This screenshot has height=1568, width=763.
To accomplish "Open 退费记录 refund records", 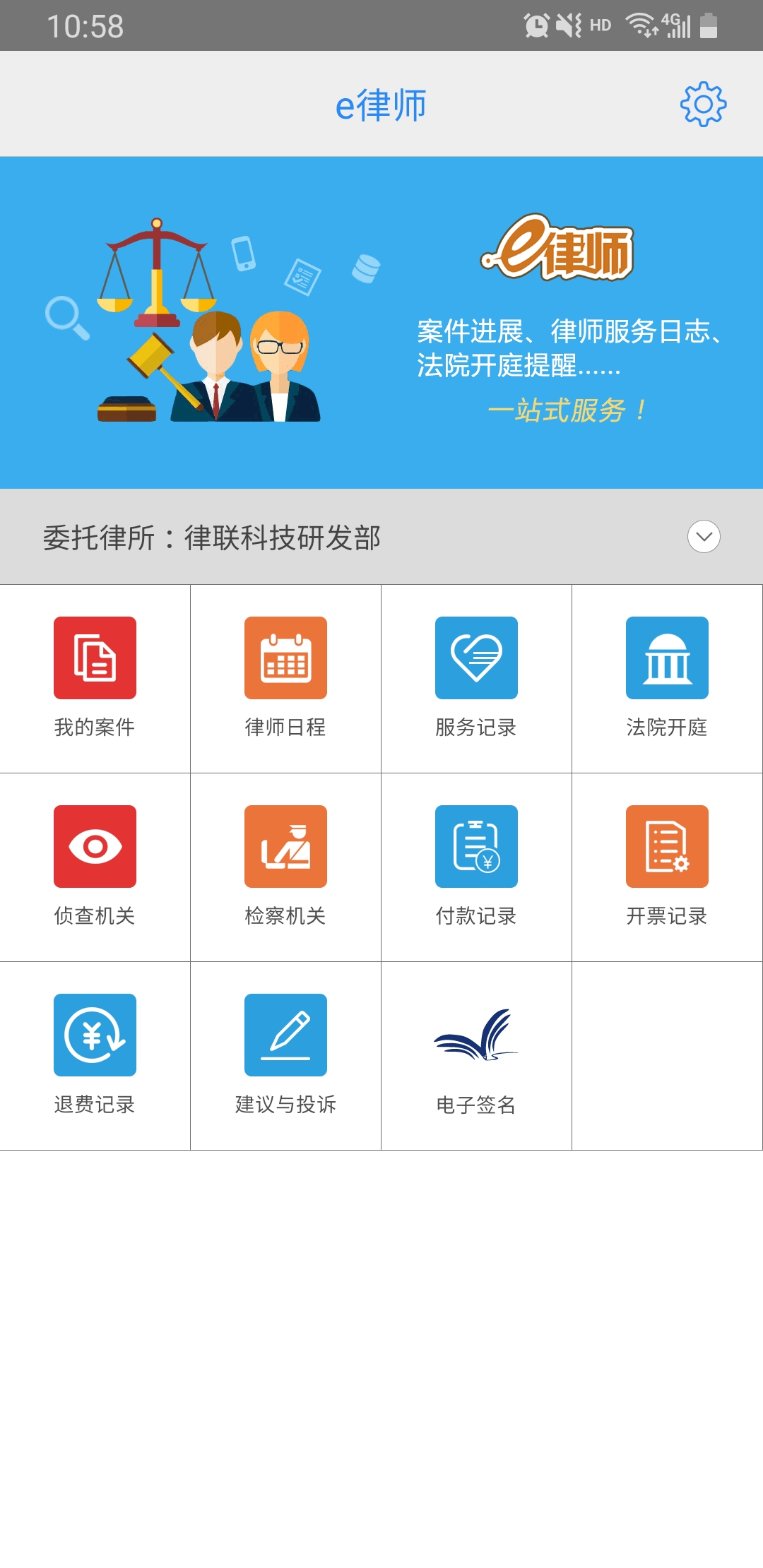I will [x=94, y=1033].
